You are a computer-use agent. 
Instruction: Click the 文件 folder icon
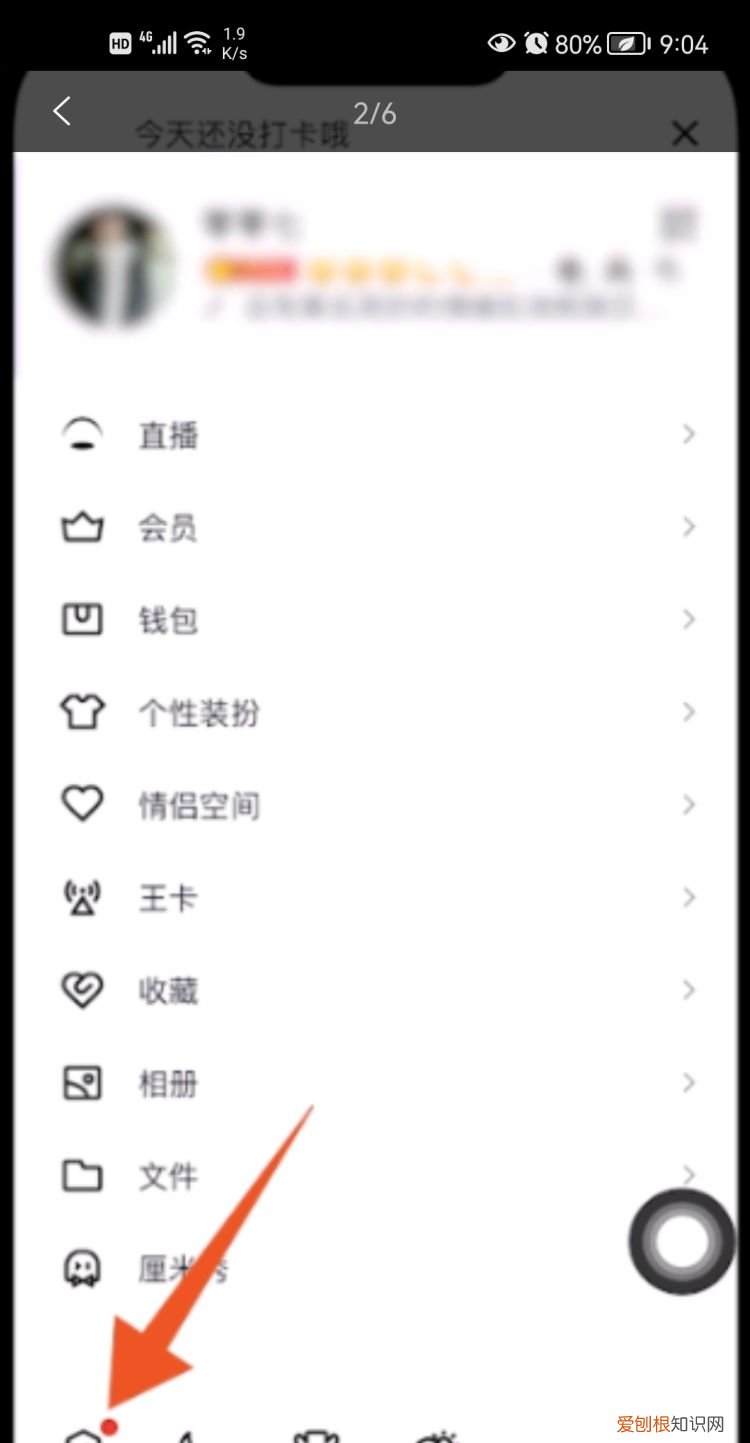[83, 1175]
